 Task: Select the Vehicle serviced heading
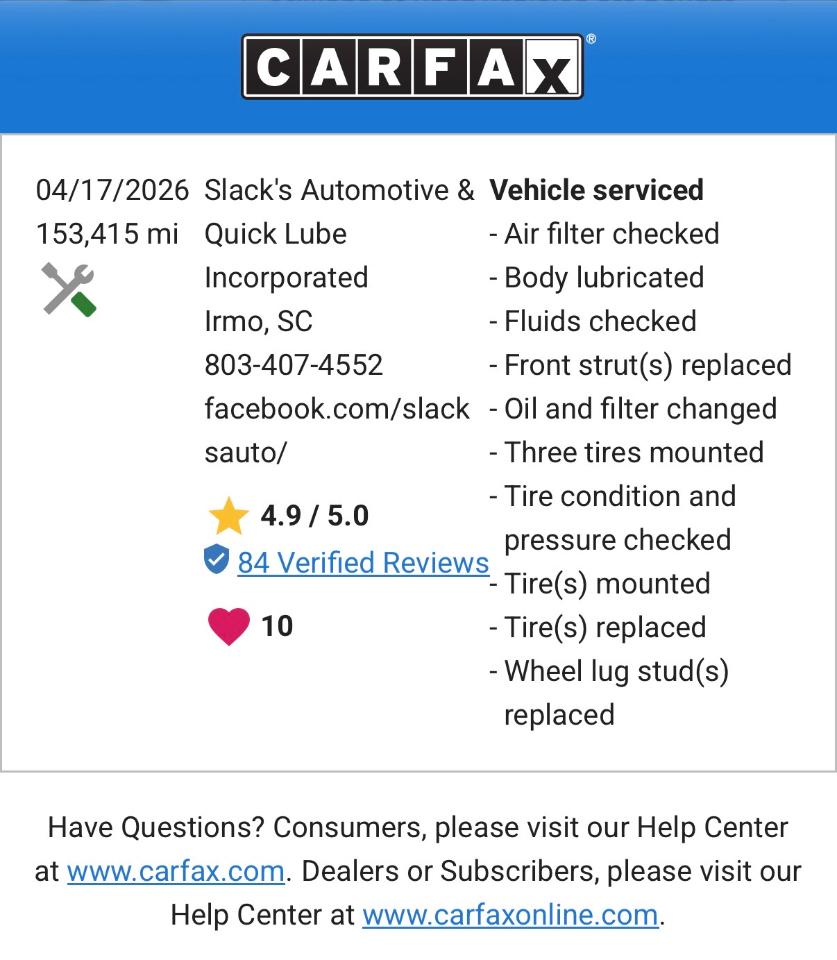pos(595,190)
